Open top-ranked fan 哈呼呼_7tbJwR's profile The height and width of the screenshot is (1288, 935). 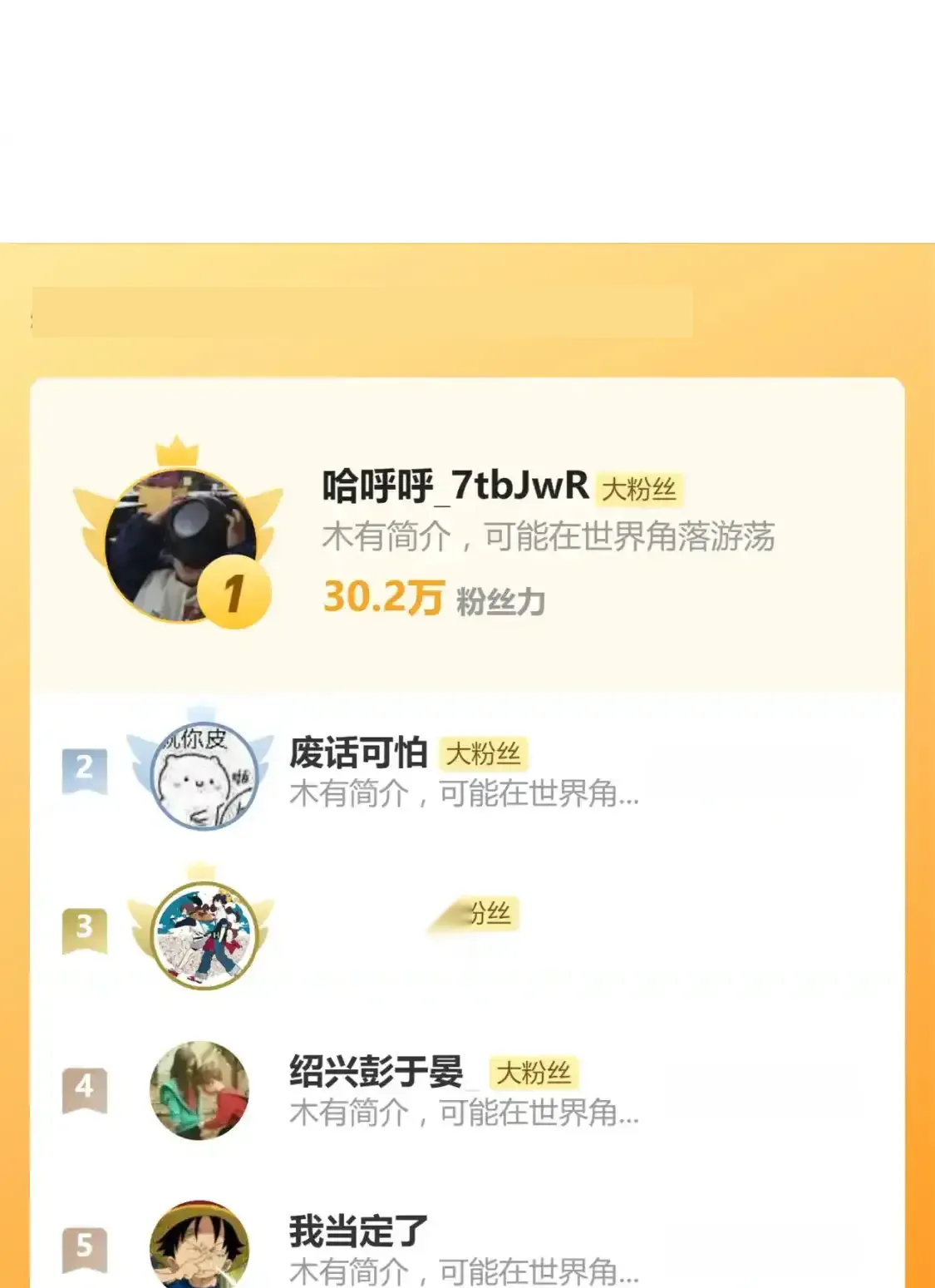point(455,486)
